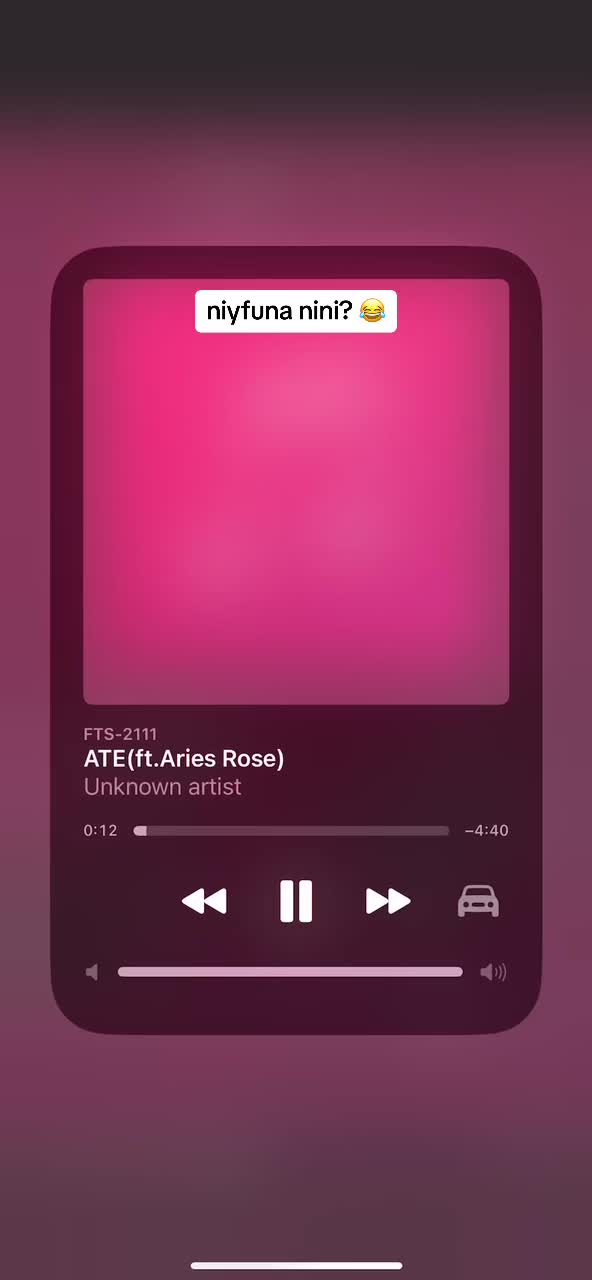Tap the playback progress bar to seek
This screenshot has width=592, height=1280.
(291, 830)
